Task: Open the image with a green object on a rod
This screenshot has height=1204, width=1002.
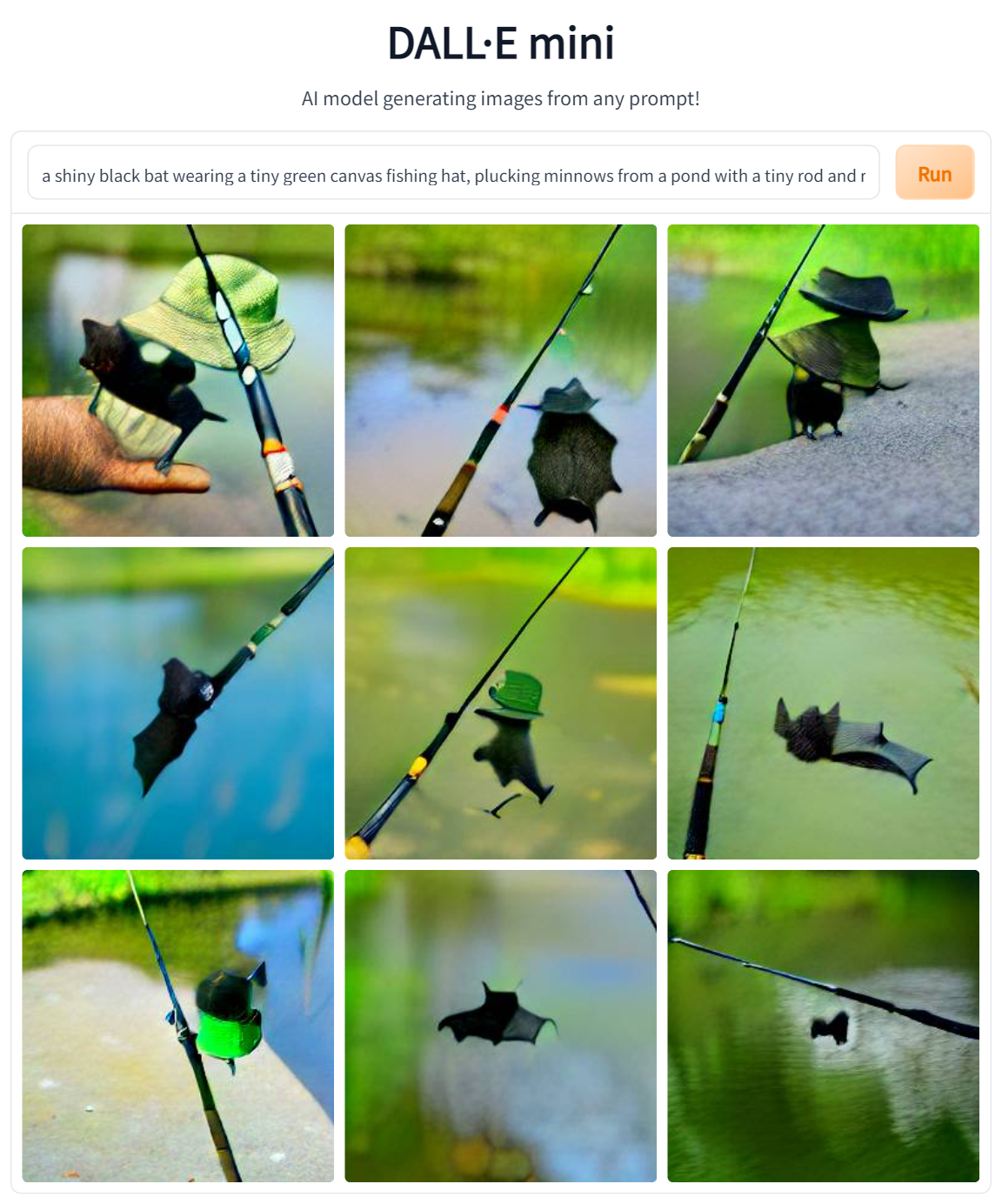Action: coord(177,1026)
